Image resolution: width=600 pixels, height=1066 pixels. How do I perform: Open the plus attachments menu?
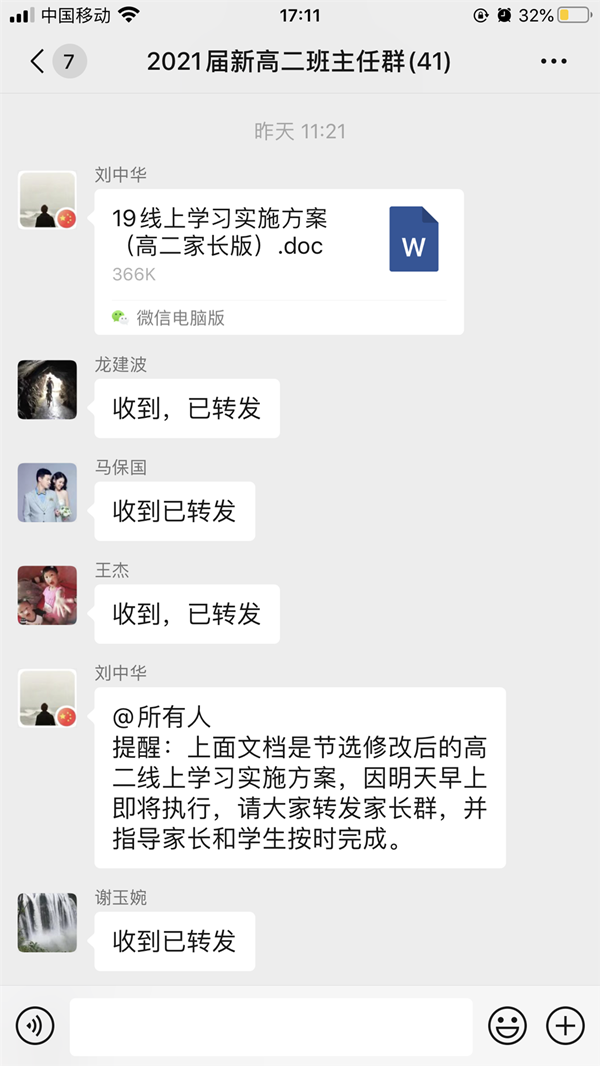[x=565, y=1025]
